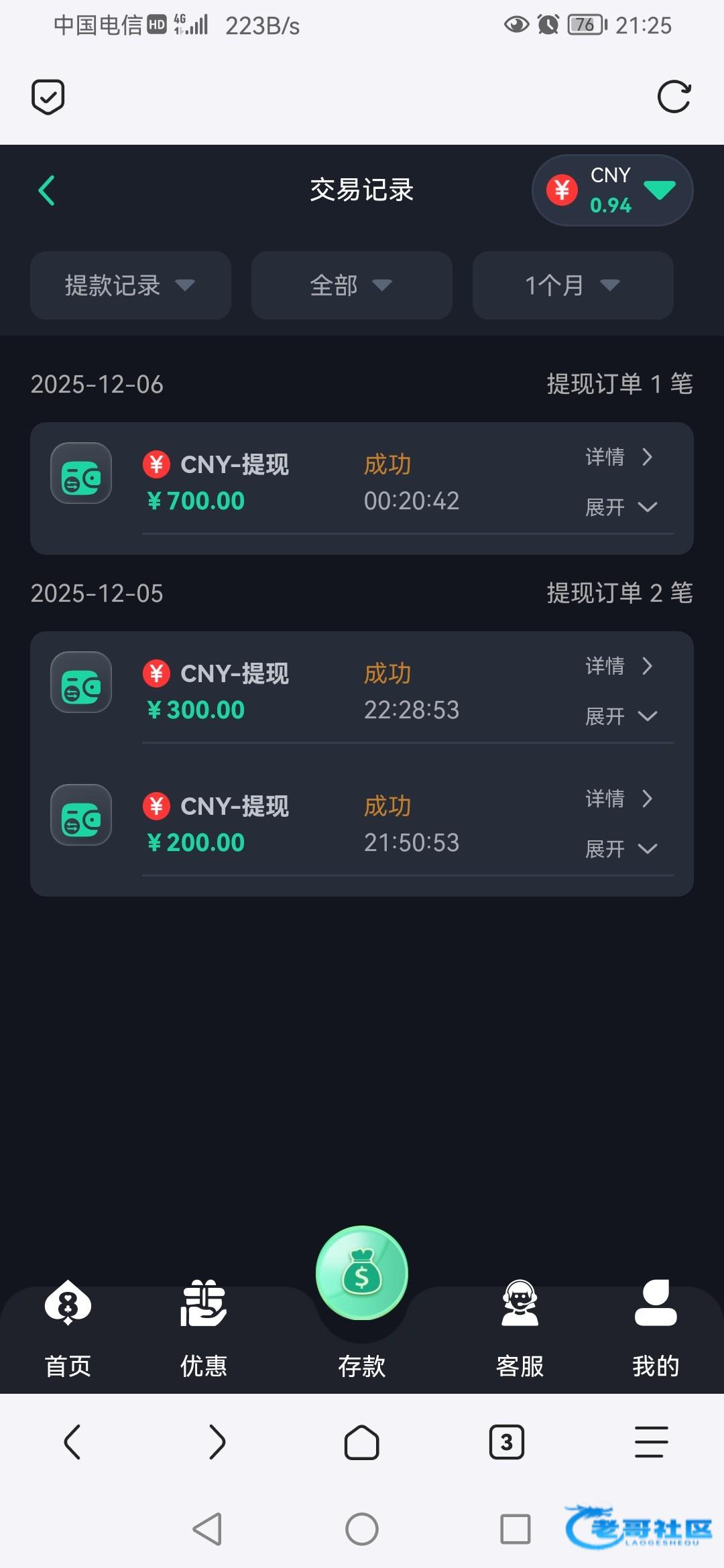
Task: Open the 提款记录 record type dropdown
Action: pos(130,285)
